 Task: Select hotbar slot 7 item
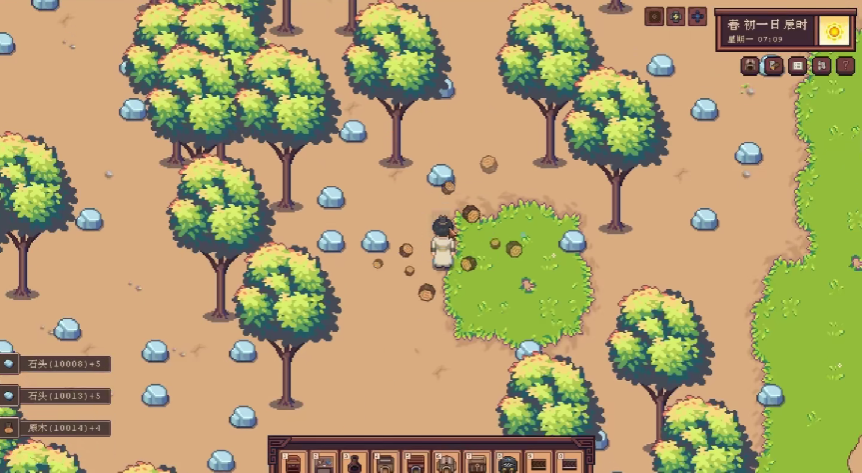pyautogui.click(x=478, y=464)
